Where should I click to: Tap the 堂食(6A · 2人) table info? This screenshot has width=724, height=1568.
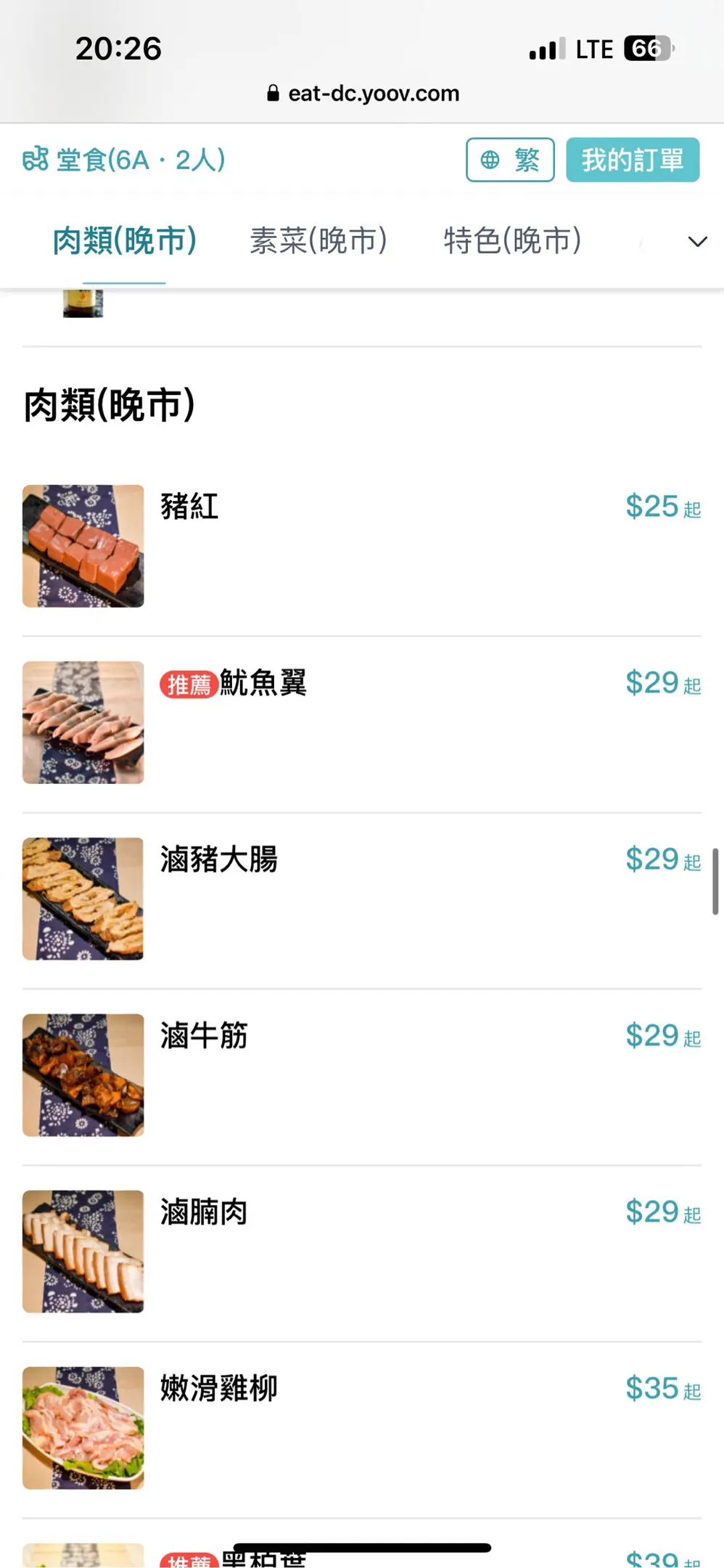[x=124, y=160]
